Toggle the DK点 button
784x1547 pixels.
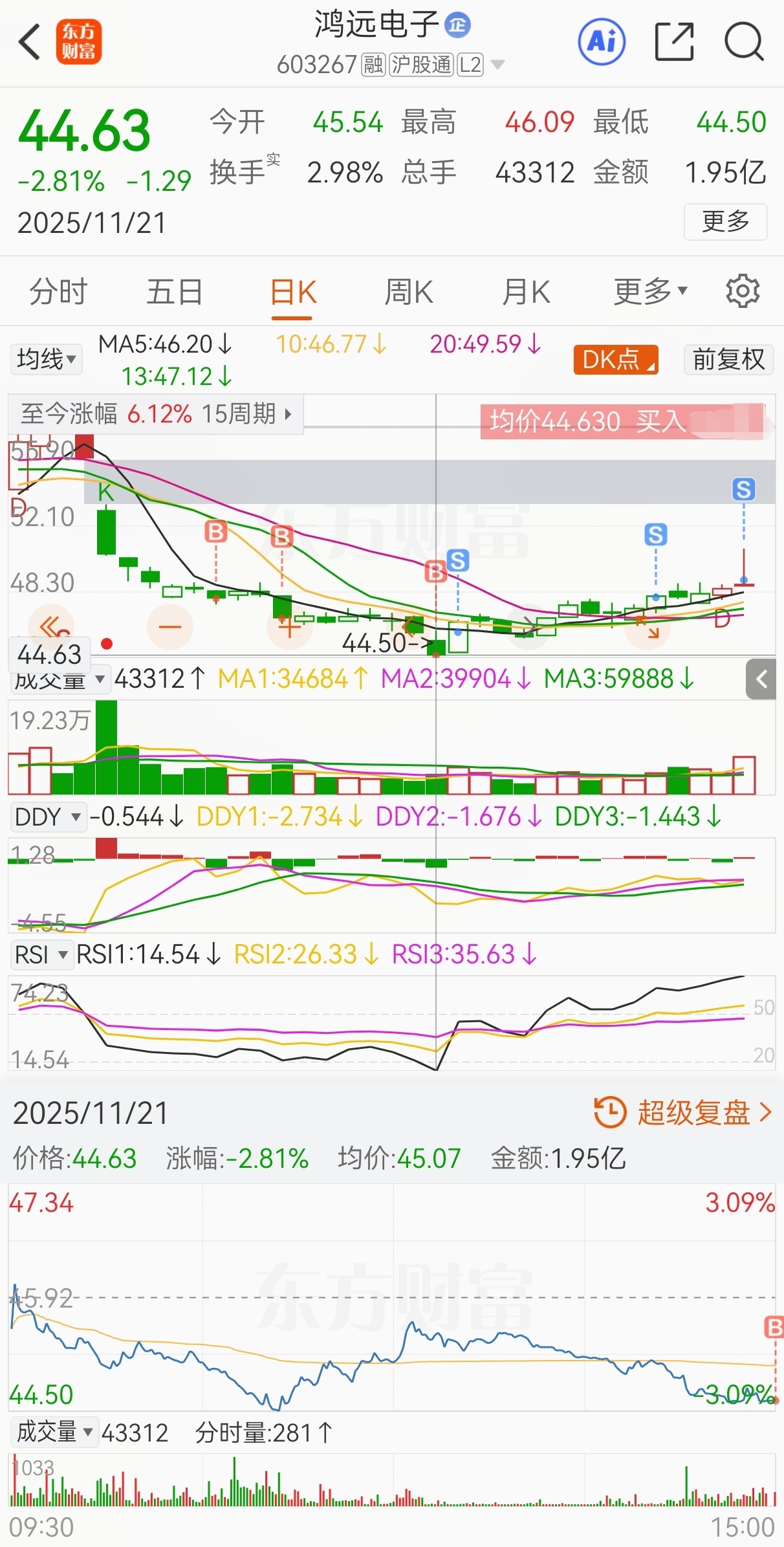615,359
